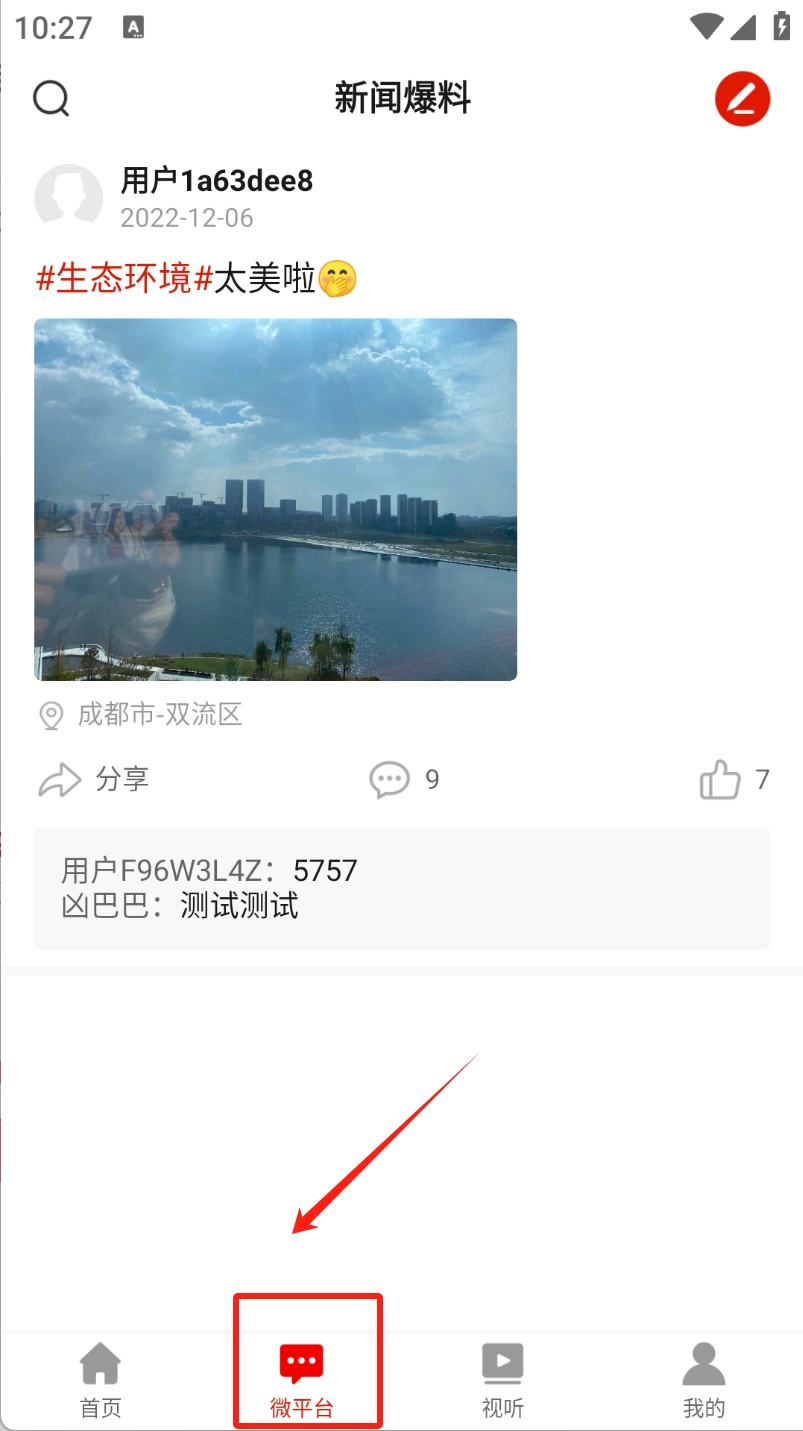Go to the 首页 tab
This screenshot has width=803, height=1431.
click(x=100, y=1381)
